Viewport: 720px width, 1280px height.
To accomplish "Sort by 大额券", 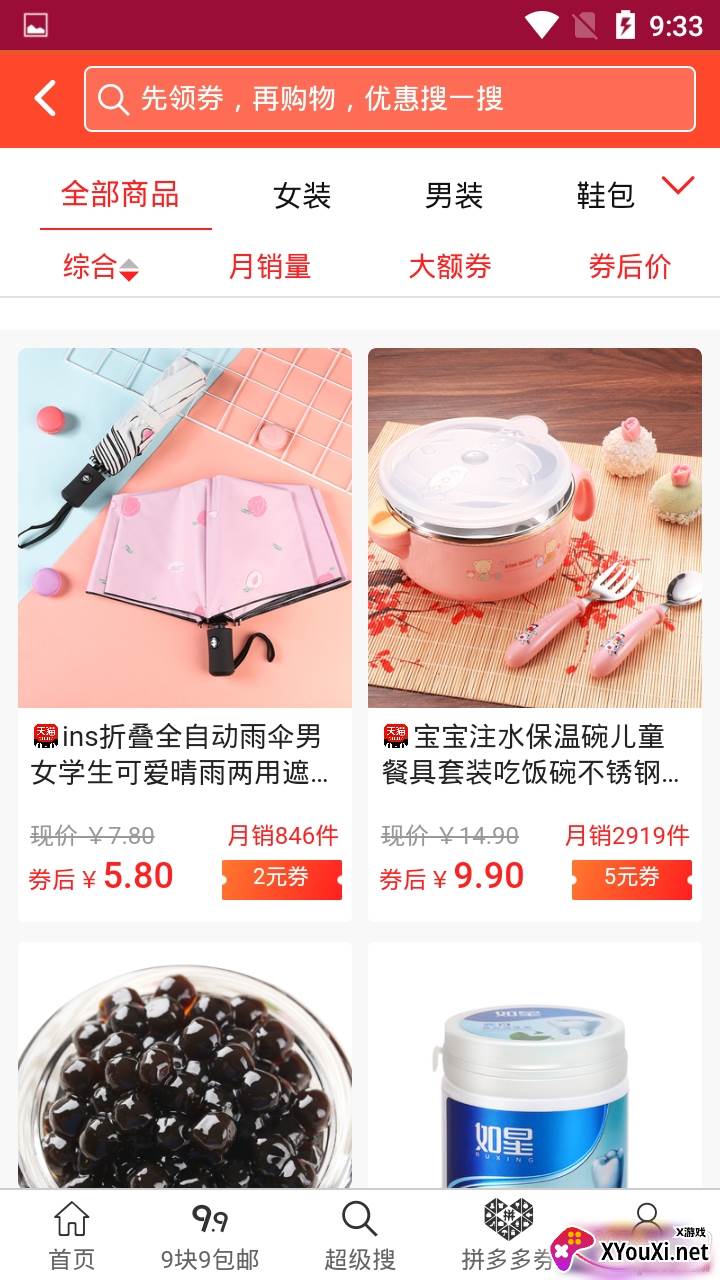I will (x=450, y=267).
